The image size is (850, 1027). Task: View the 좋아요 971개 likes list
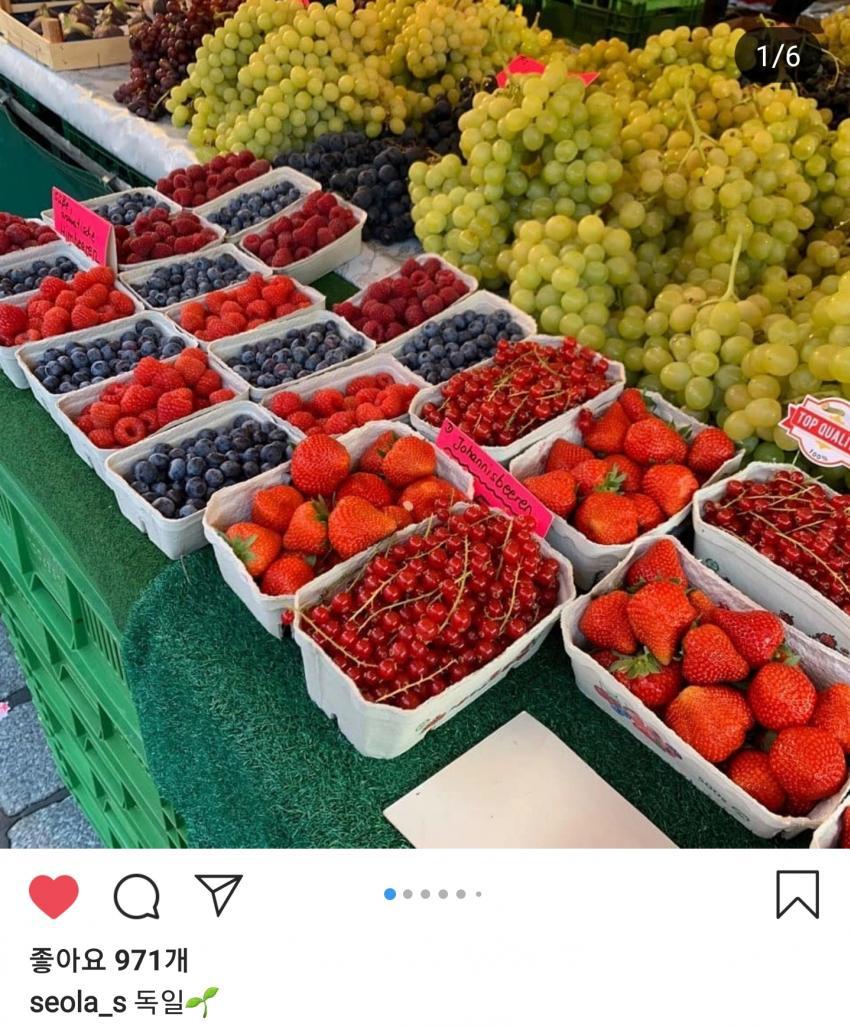108,960
